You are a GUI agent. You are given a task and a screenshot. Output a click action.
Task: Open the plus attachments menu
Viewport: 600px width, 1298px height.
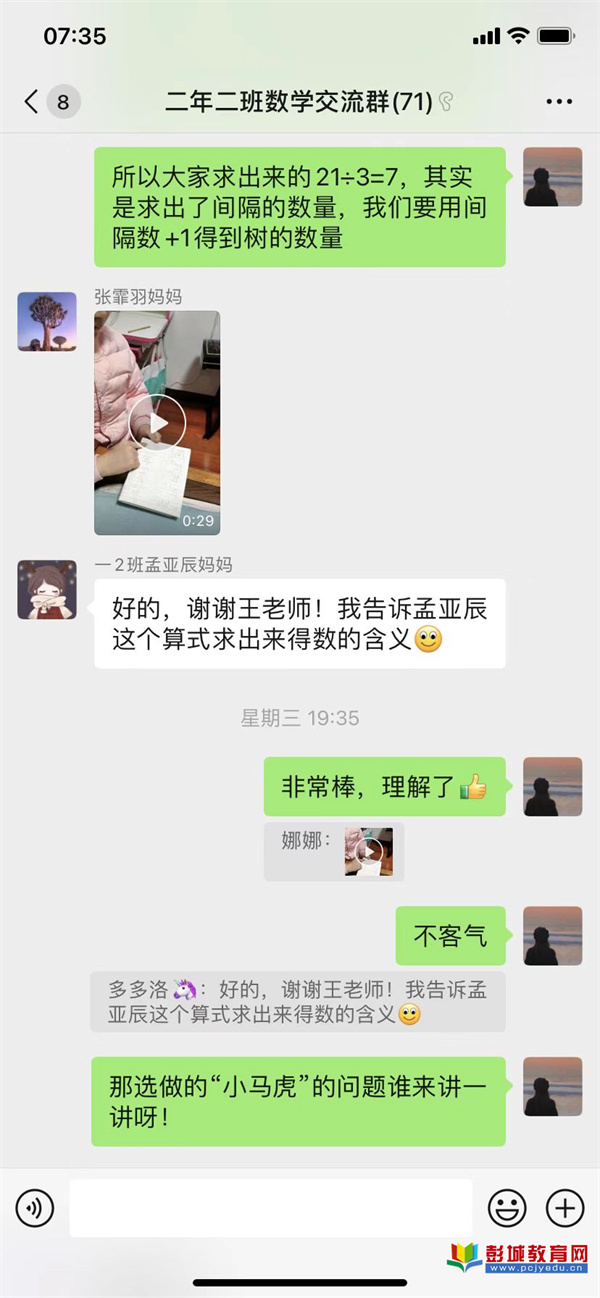pyautogui.click(x=564, y=1208)
